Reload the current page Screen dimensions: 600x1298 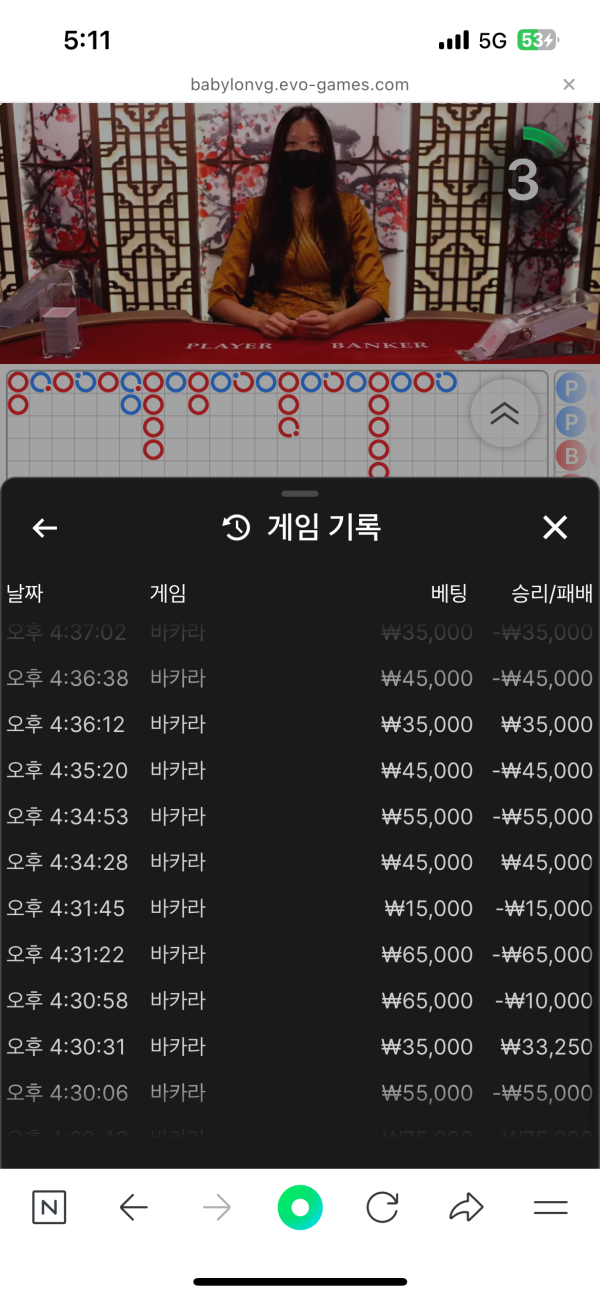[x=383, y=1208]
